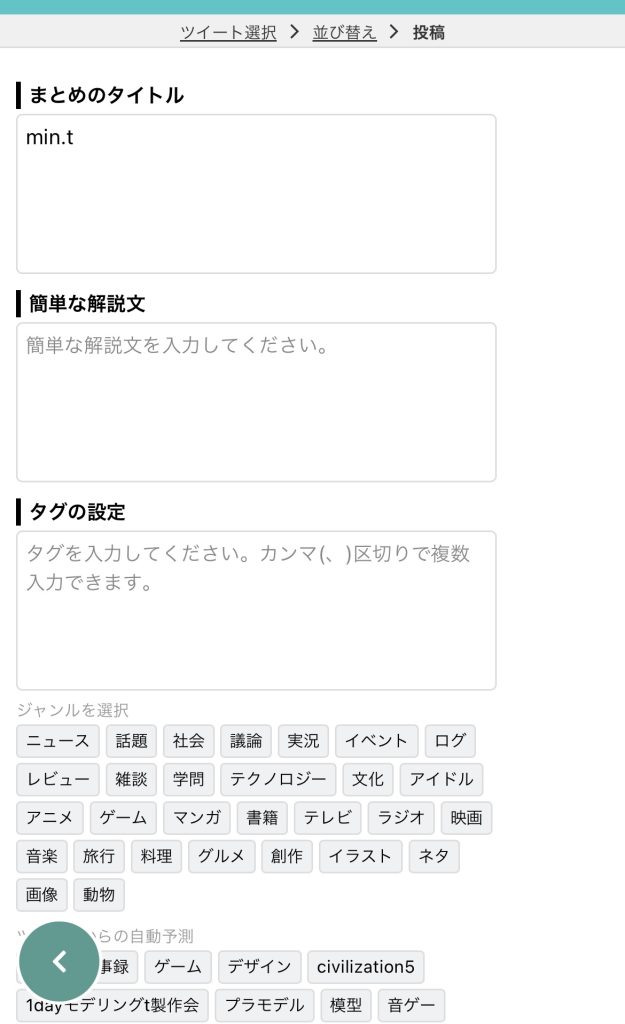Add the suggested civilization5 tag

366,967
